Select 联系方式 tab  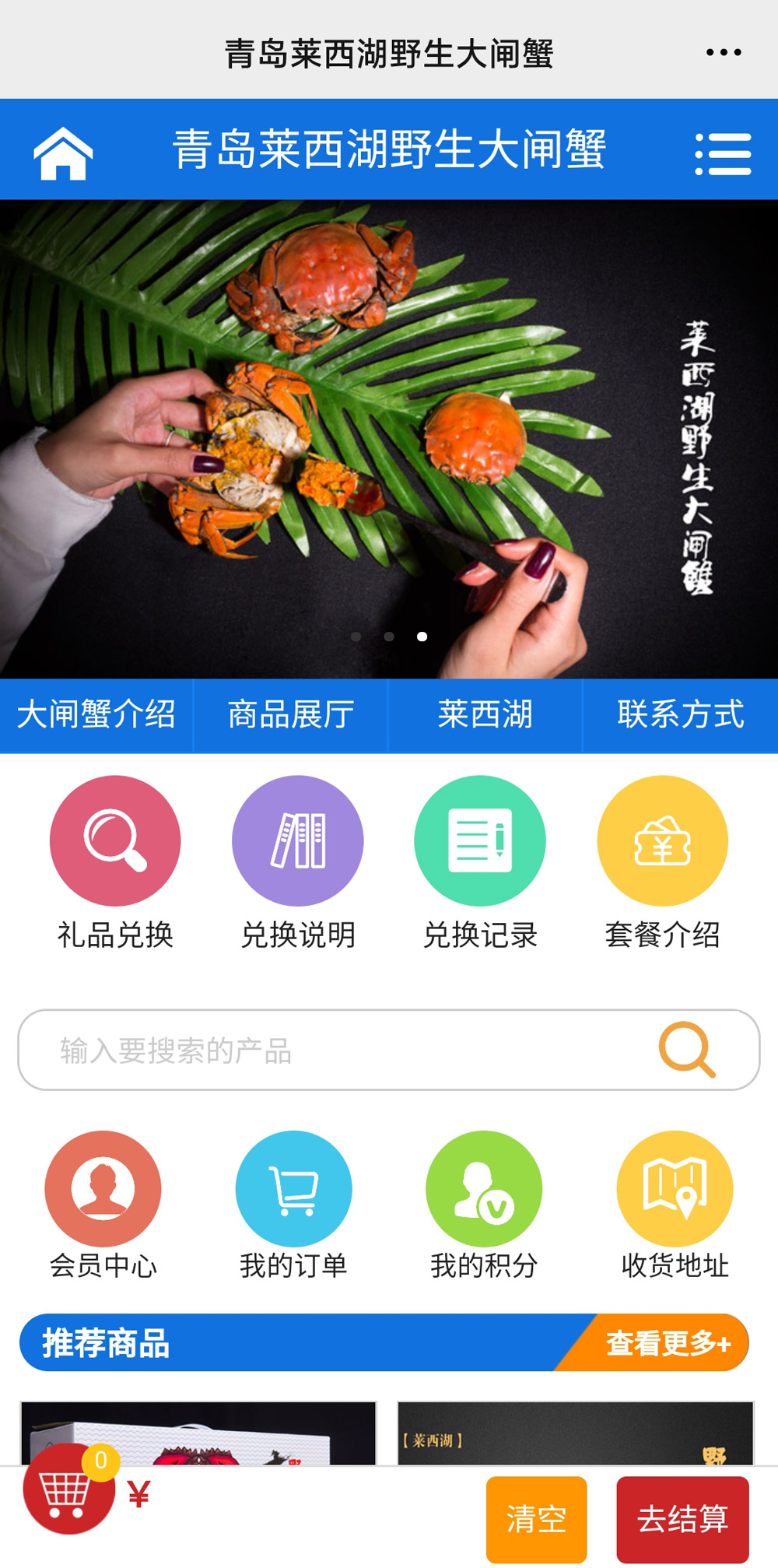pos(681,714)
